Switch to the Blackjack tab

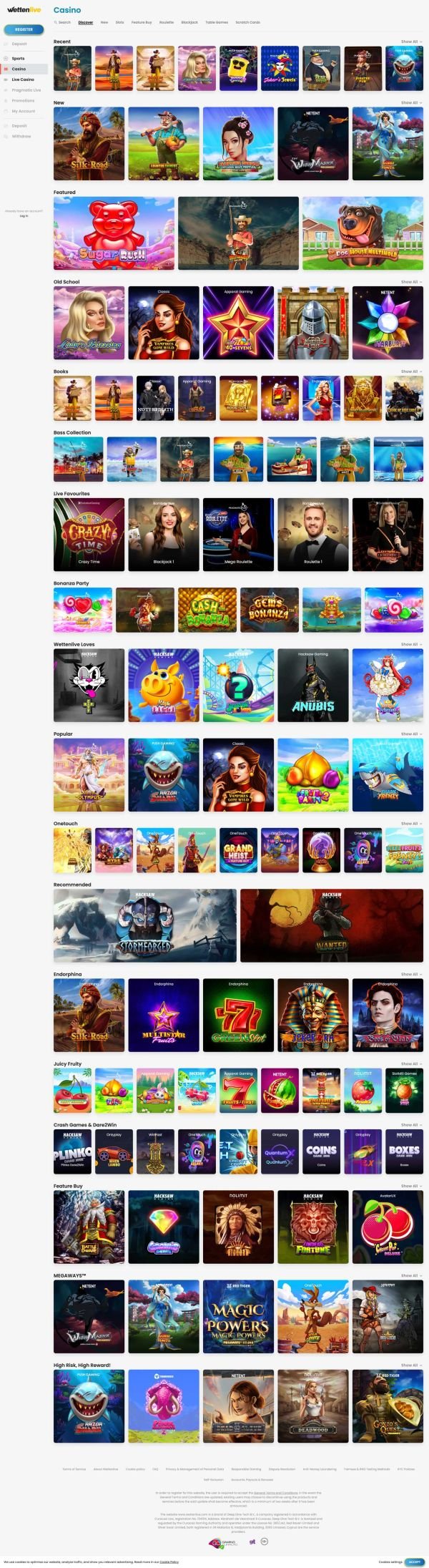coord(189,22)
